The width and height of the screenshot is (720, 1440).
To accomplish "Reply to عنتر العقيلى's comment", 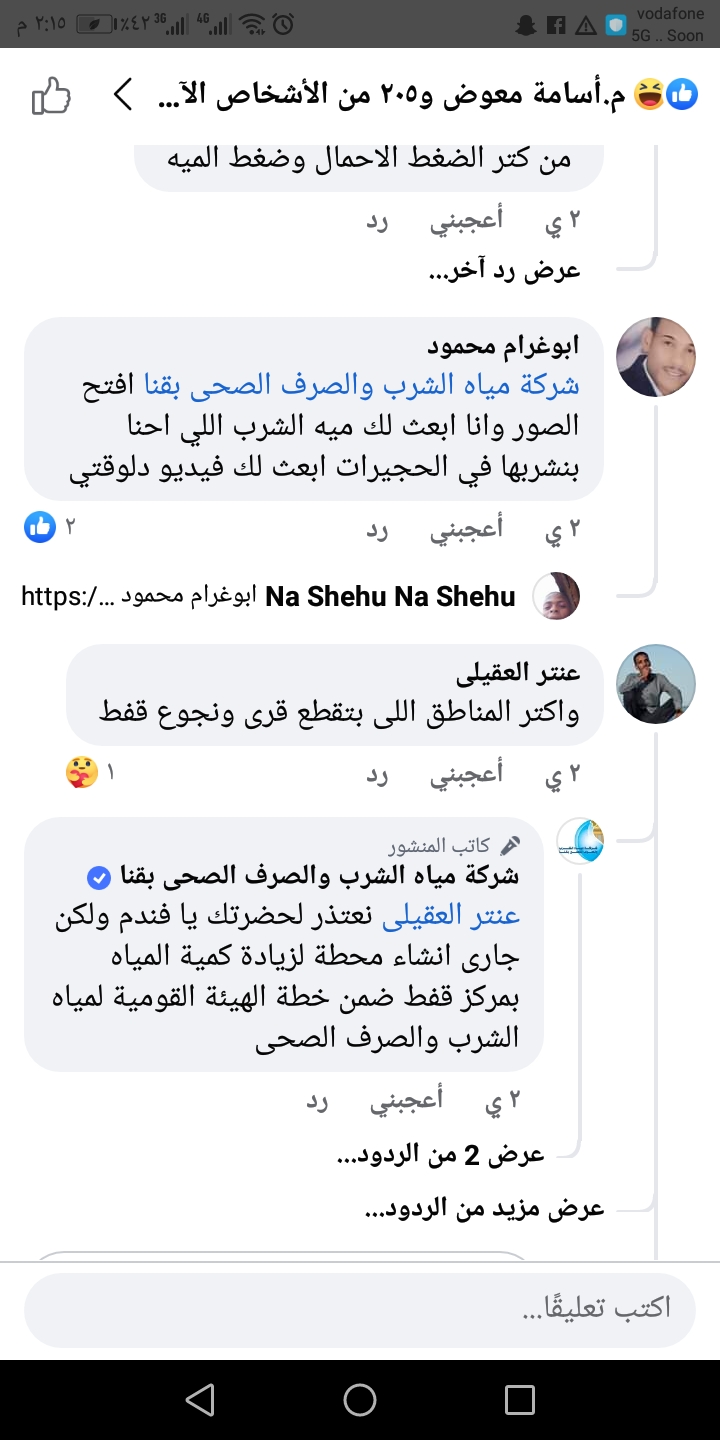I will tap(377, 774).
